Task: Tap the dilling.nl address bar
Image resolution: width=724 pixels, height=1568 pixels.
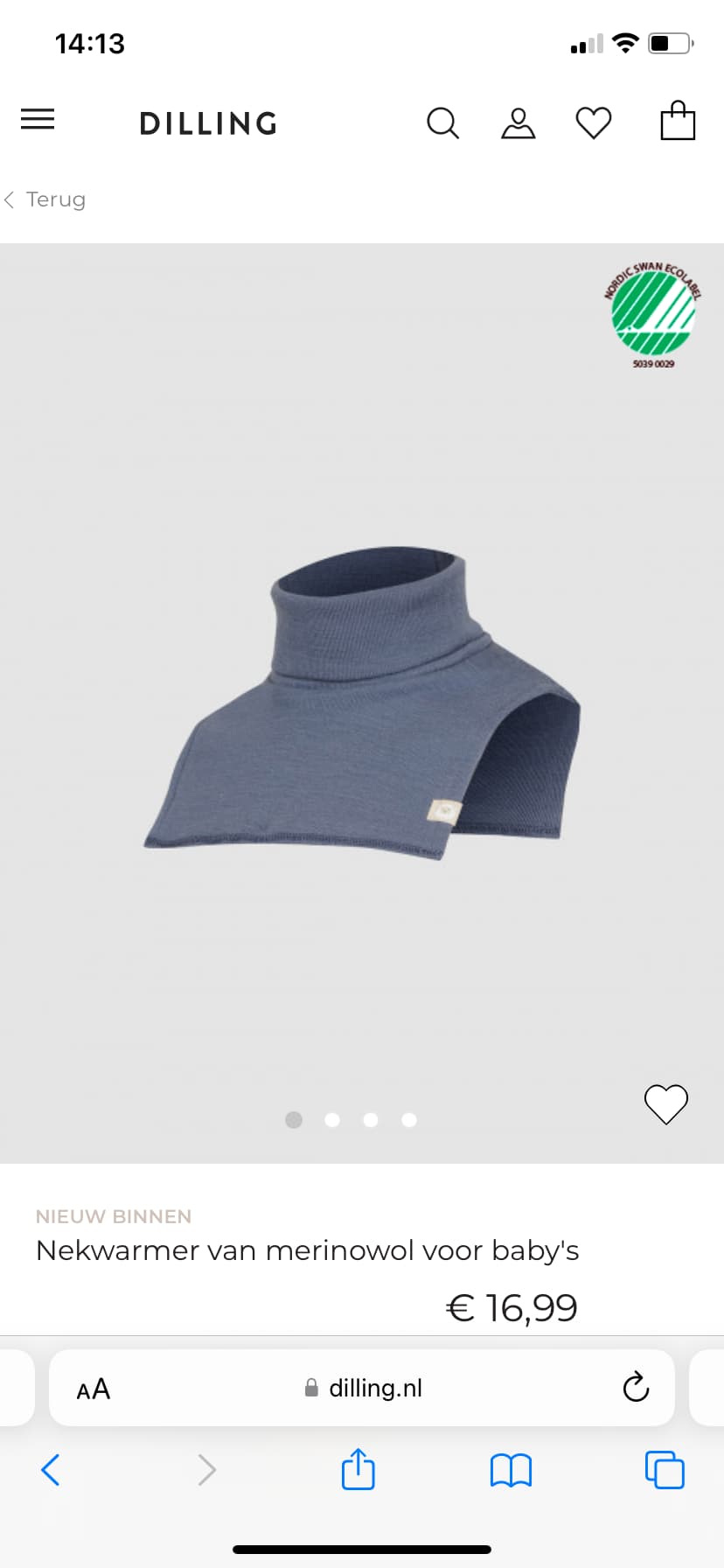Action: point(362,1388)
